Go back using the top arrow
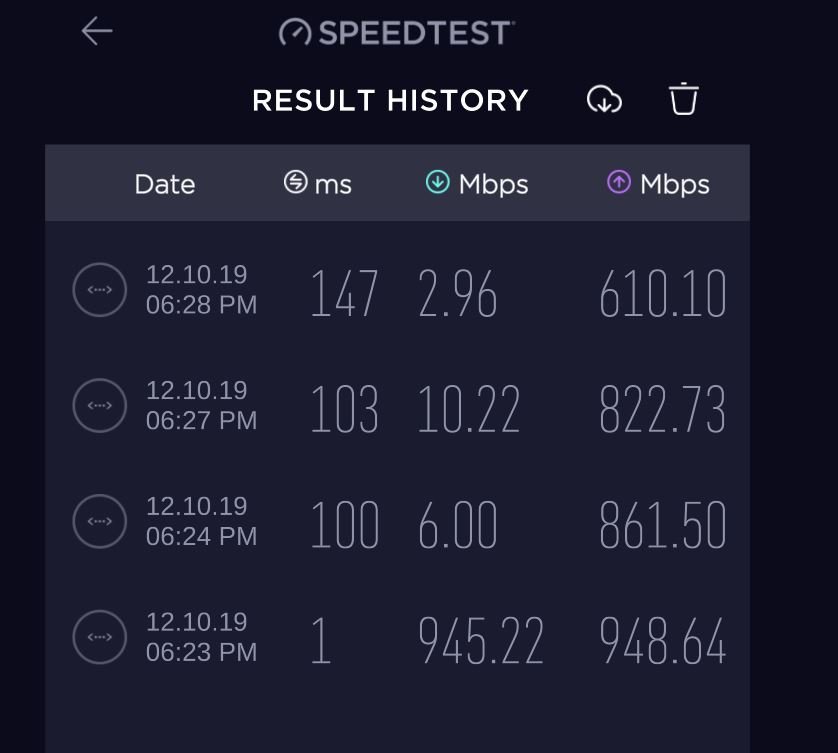The width and height of the screenshot is (838, 753). click(97, 31)
